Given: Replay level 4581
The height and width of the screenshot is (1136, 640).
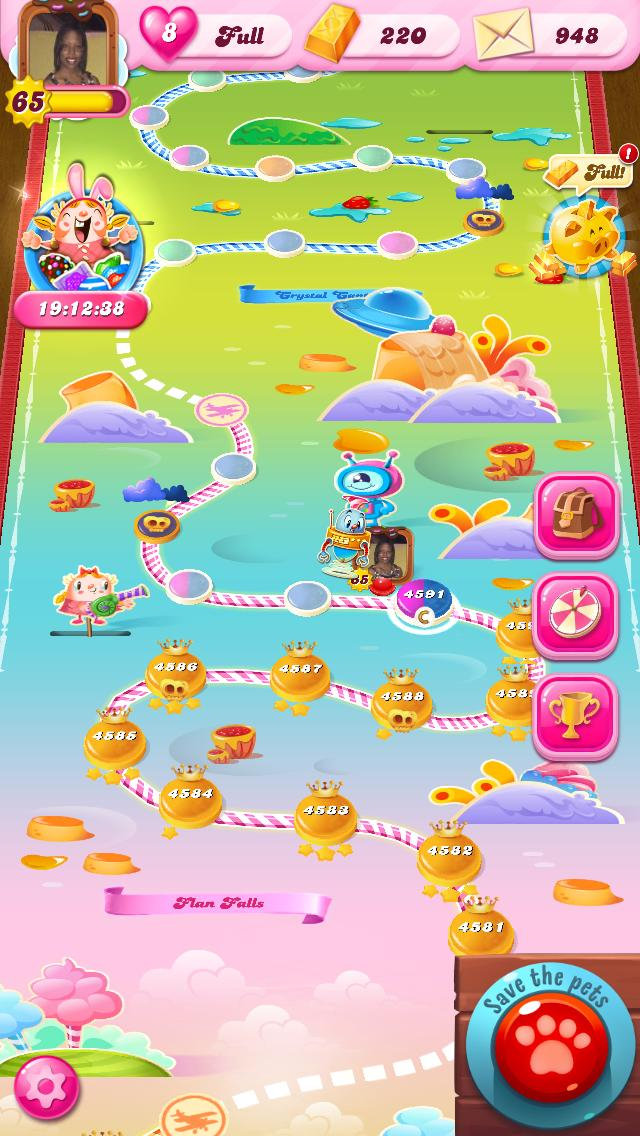Looking at the screenshot, I should point(481,932).
